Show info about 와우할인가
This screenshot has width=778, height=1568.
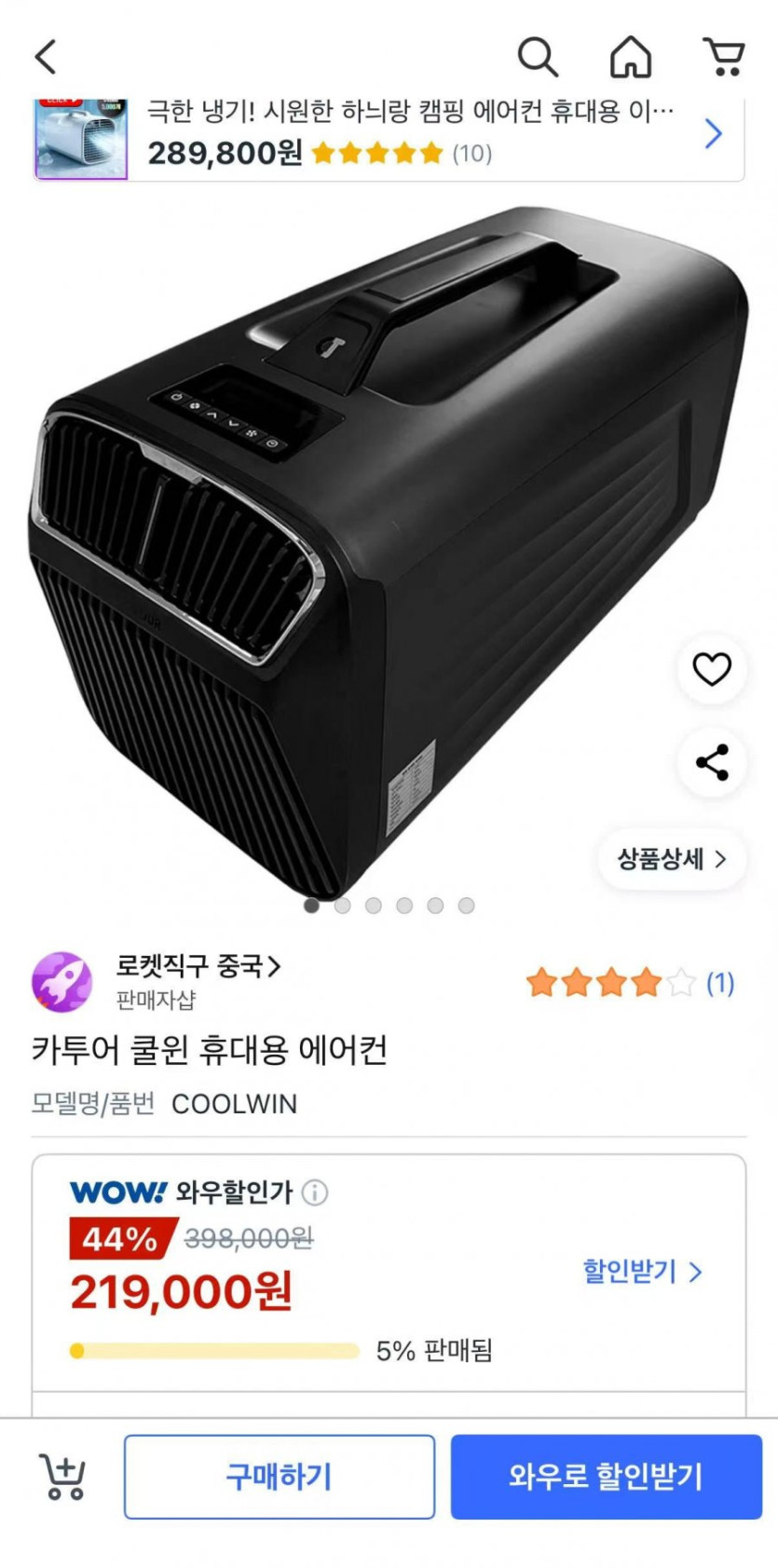[316, 1192]
